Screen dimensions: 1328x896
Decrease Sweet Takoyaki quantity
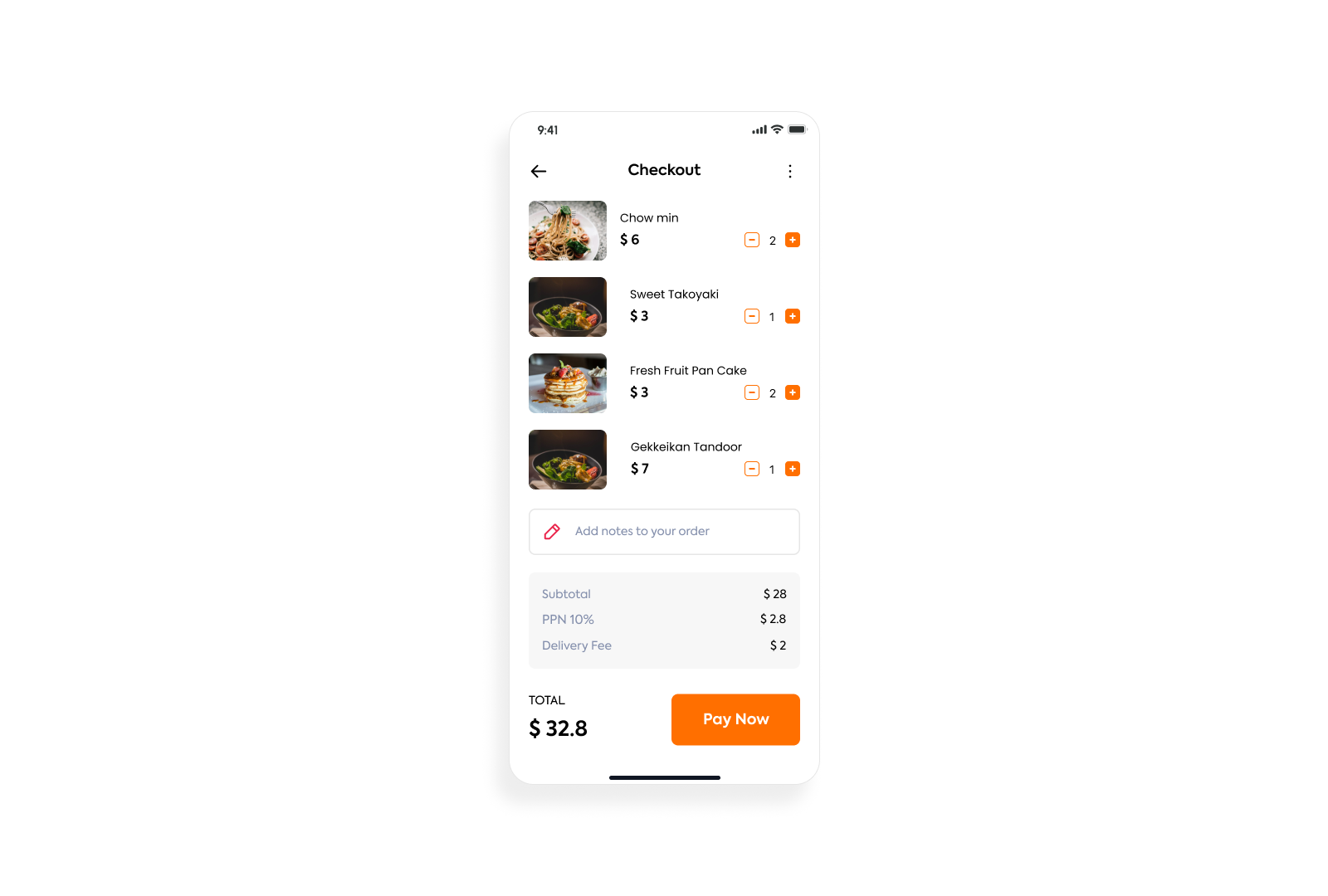point(752,316)
